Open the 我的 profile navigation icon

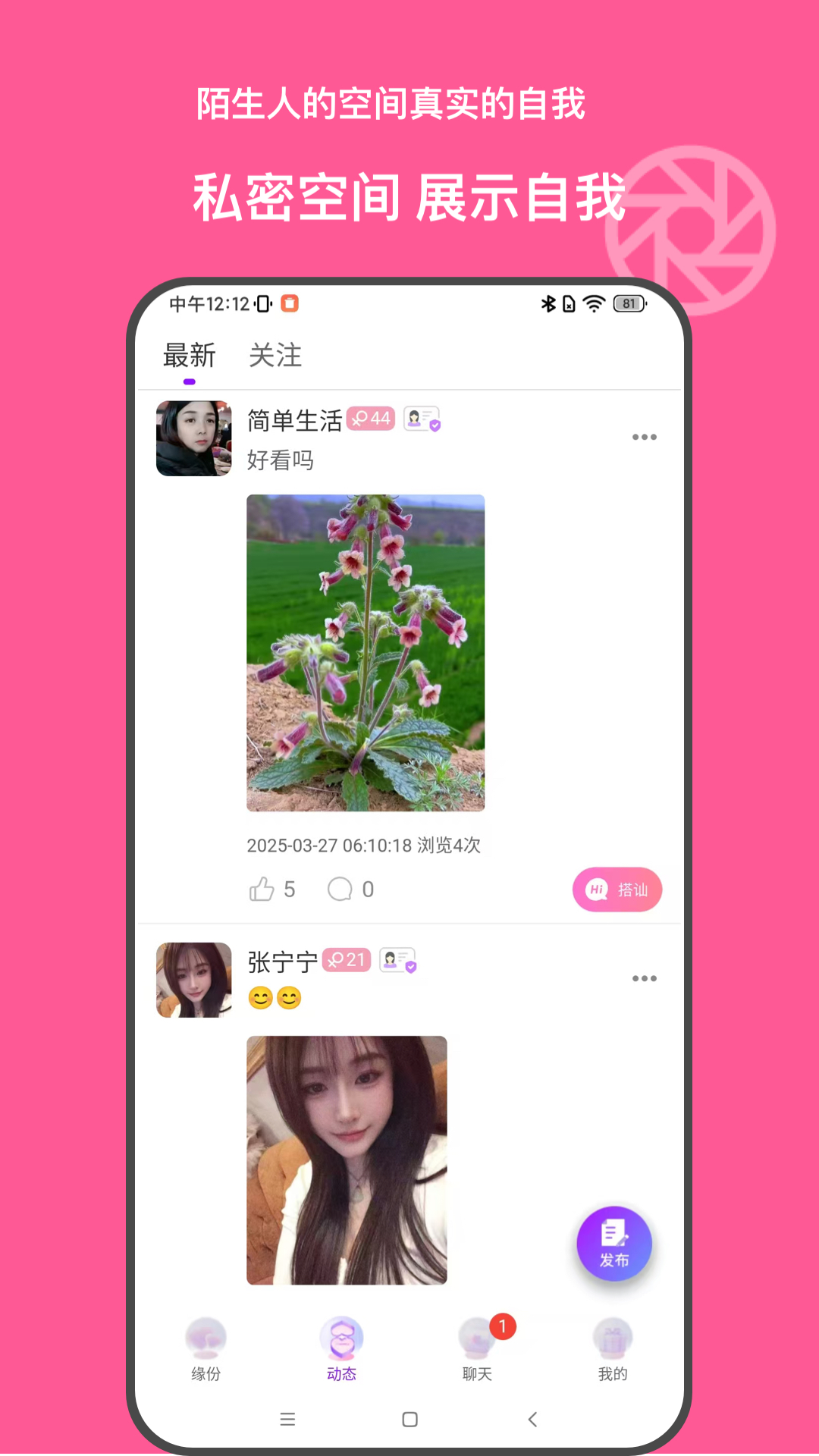pyautogui.click(x=613, y=1350)
